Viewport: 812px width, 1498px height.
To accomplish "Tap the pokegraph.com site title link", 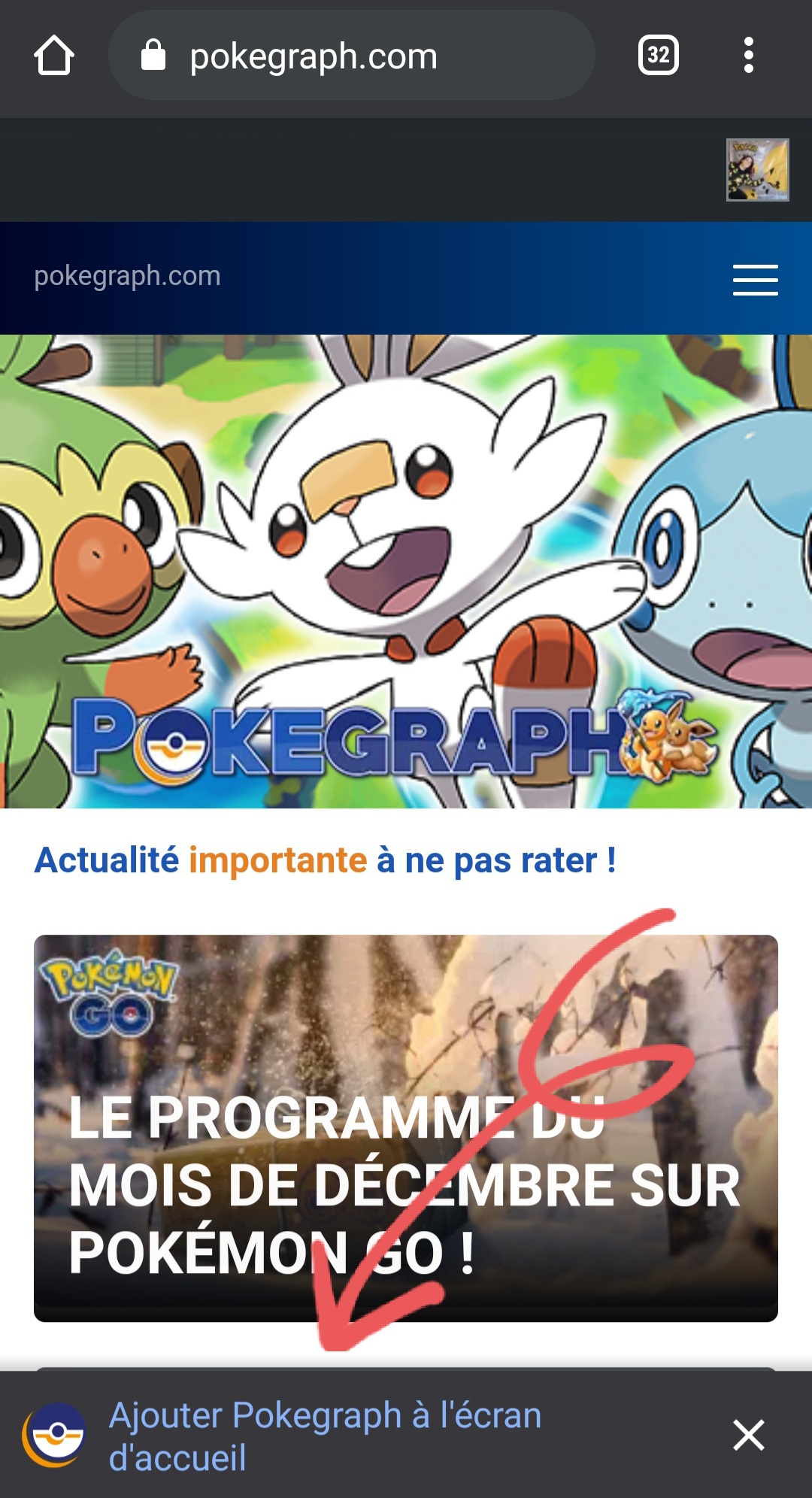I will [x=127, y=276].
